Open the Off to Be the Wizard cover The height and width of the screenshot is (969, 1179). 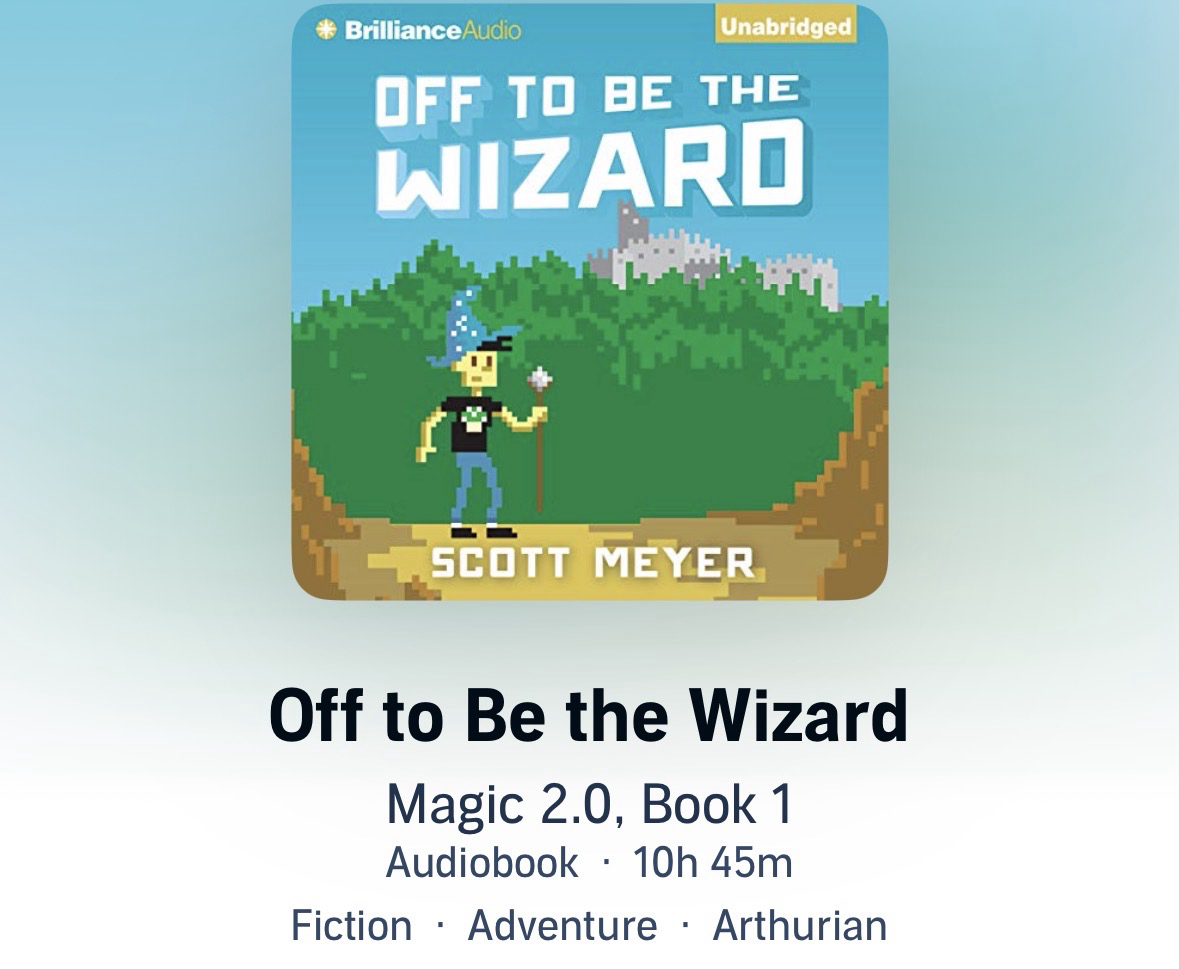coord(589,300)
